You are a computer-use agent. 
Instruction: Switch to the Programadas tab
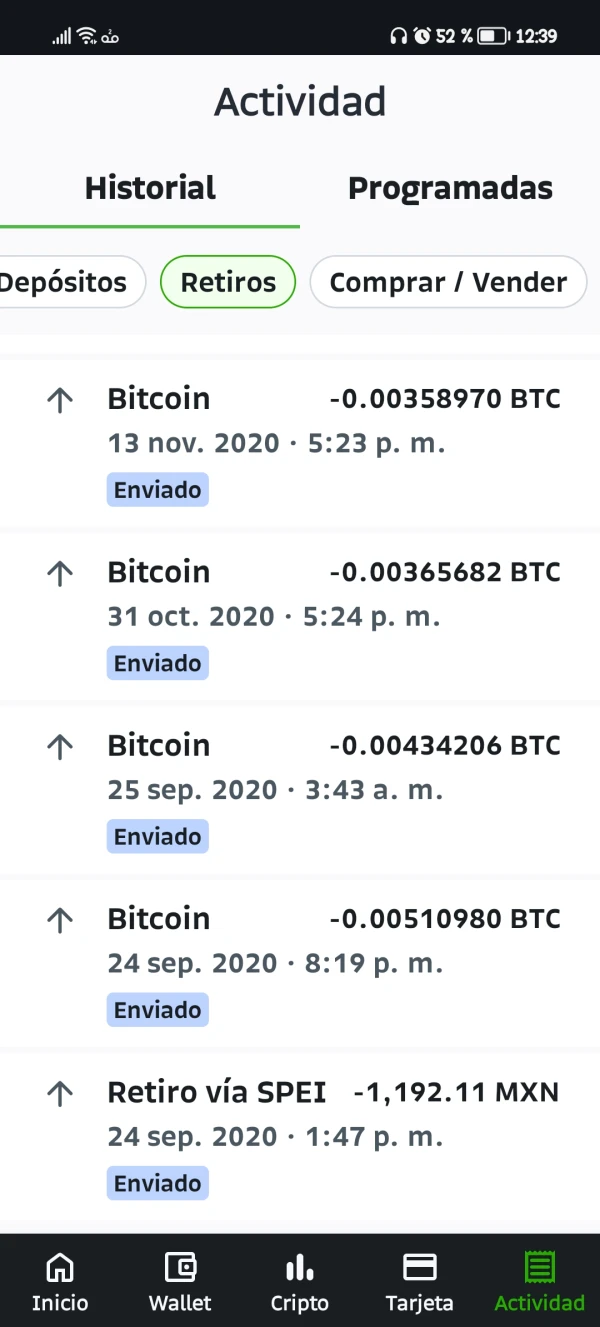tap(450, 189)
